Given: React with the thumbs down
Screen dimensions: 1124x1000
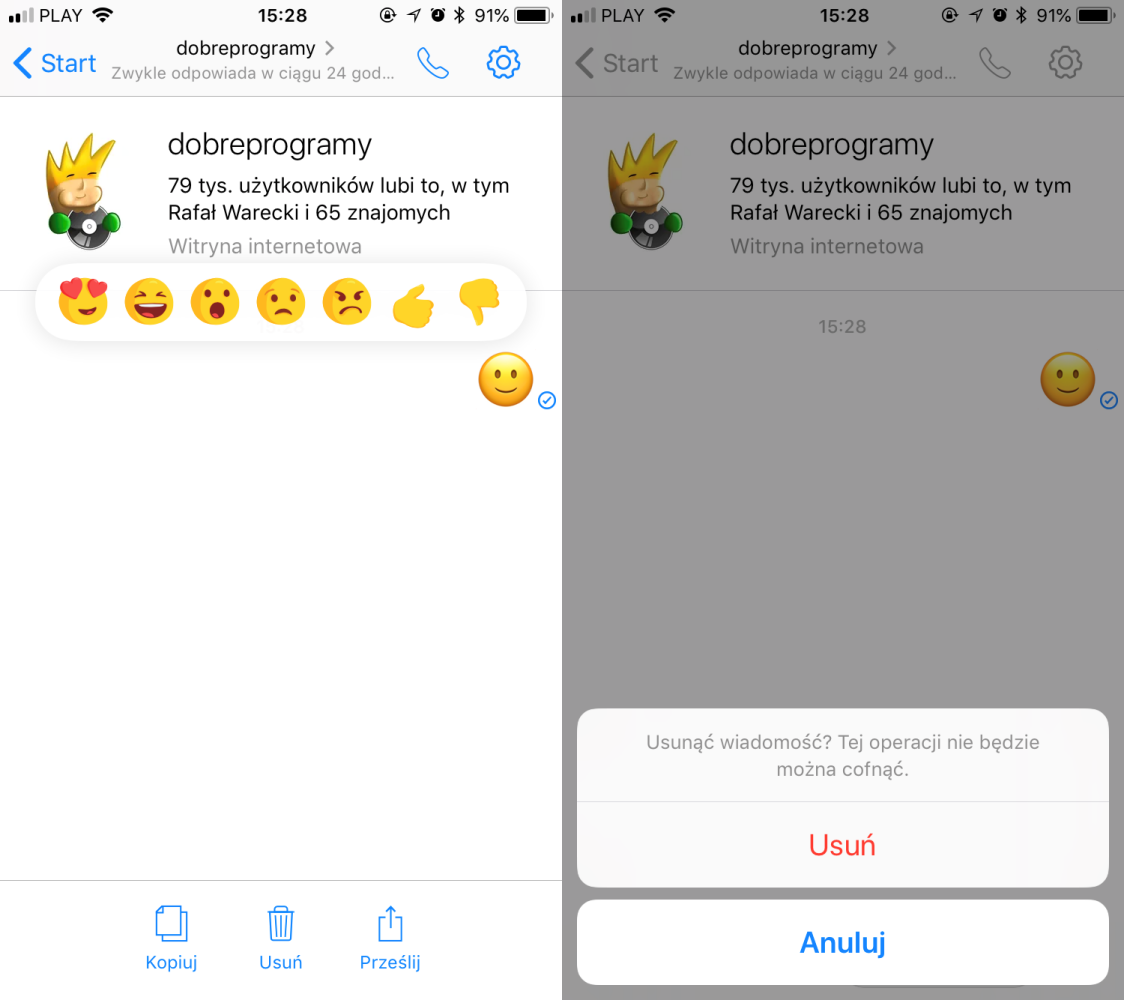Looking at the screenshot, I should click(x=479, y=301).
